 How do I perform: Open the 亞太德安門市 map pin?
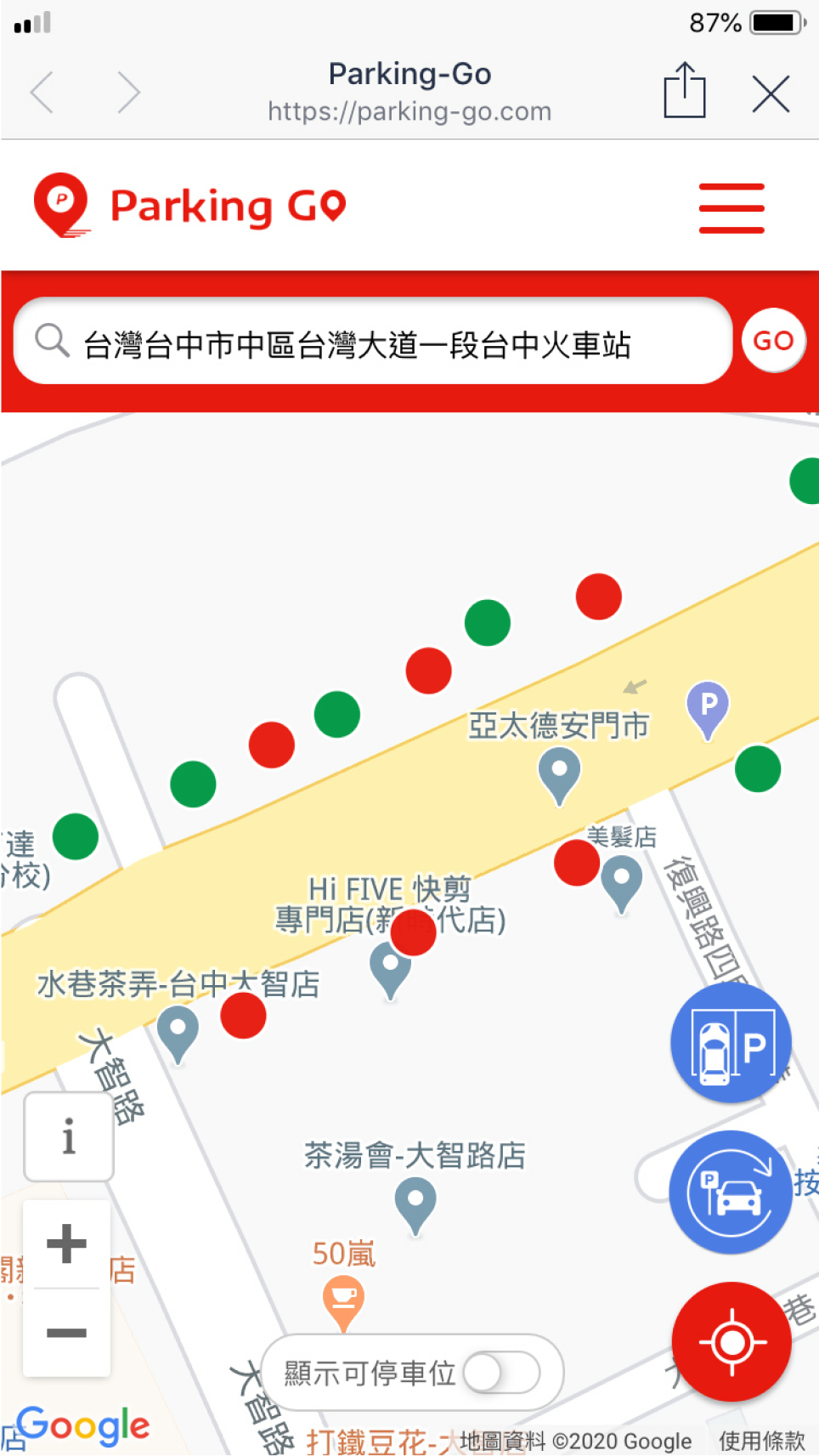(559, 772)
